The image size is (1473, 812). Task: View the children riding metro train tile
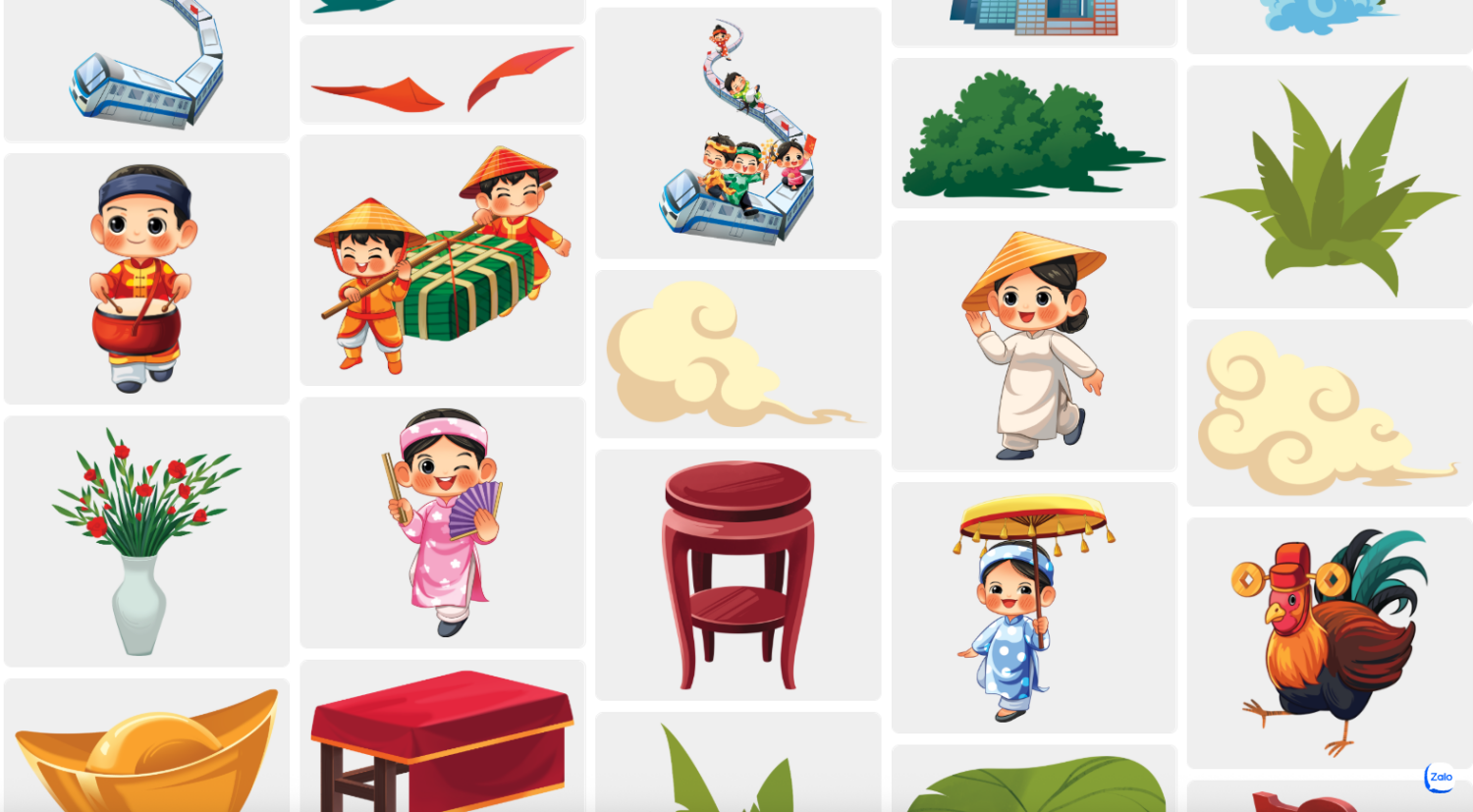pos(737,134)
